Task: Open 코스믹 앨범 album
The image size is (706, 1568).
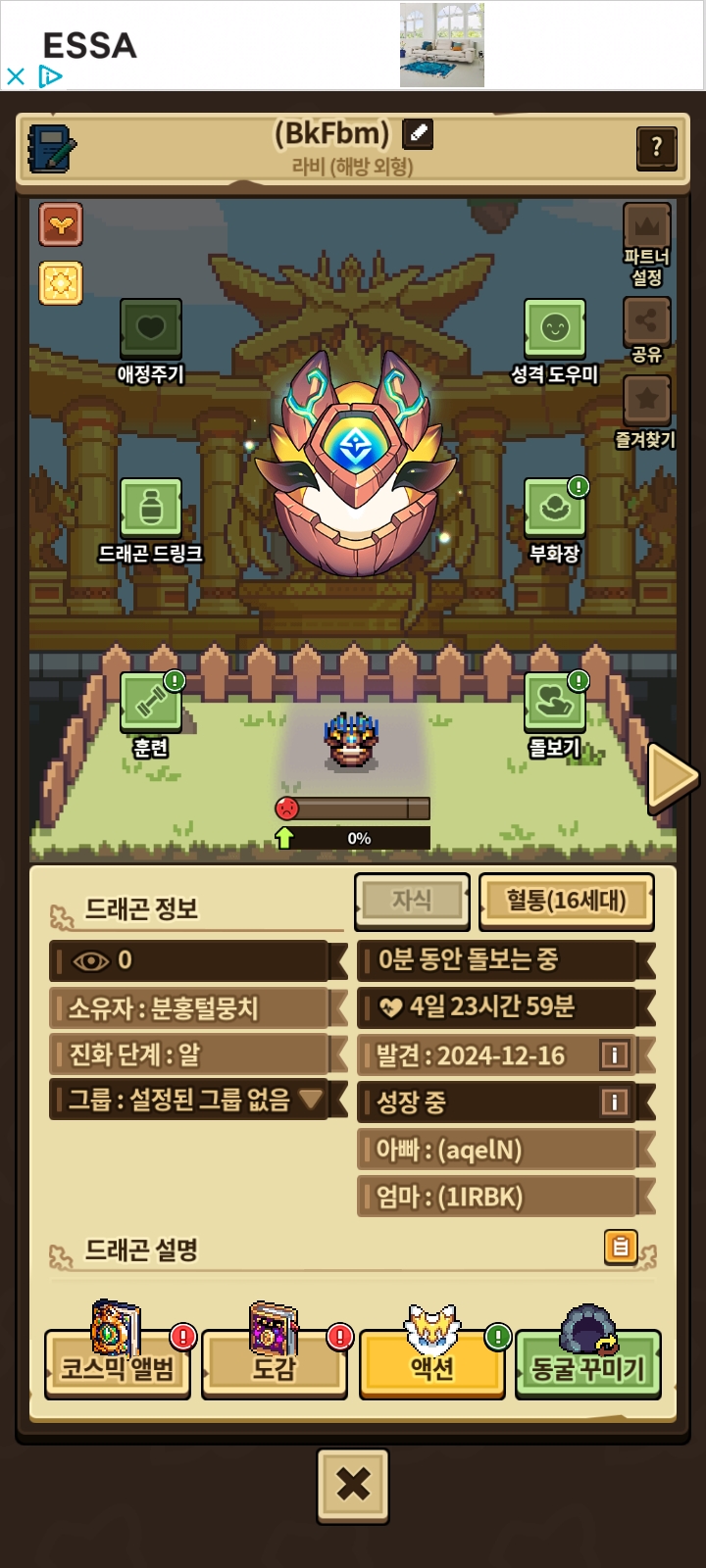Action: 118,1366
